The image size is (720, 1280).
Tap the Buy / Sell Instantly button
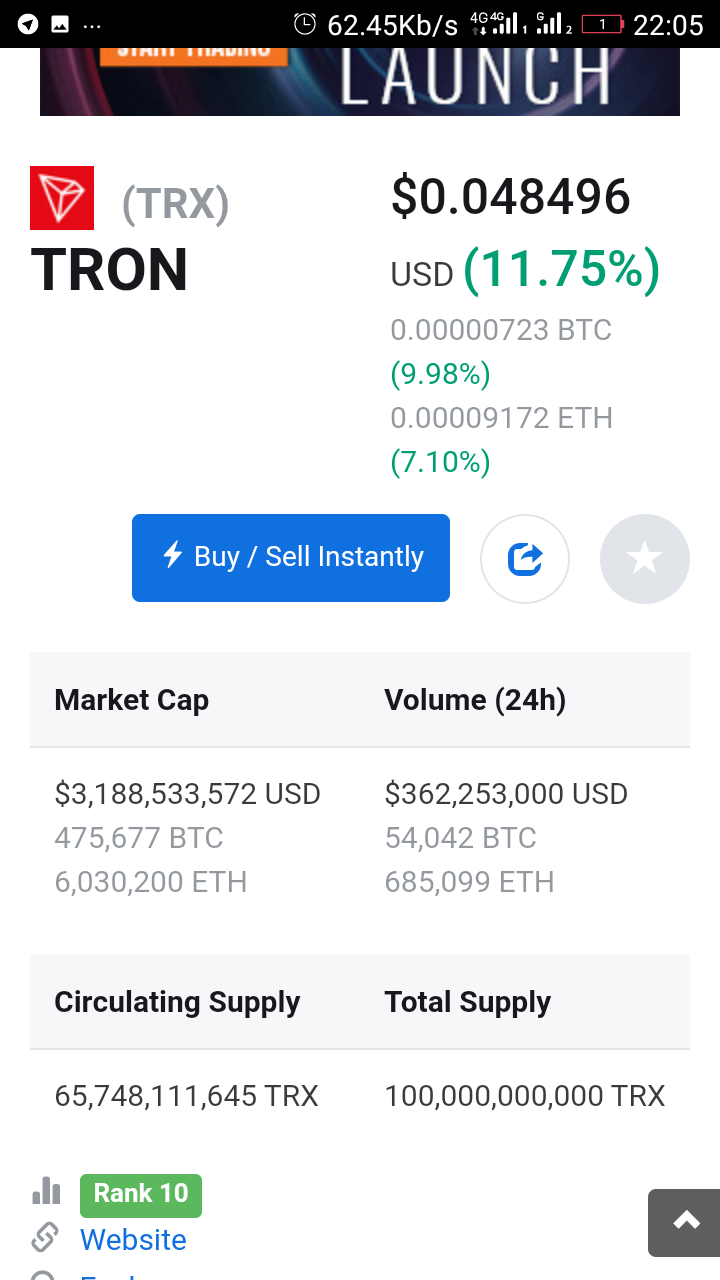click(x=291, y=558)
